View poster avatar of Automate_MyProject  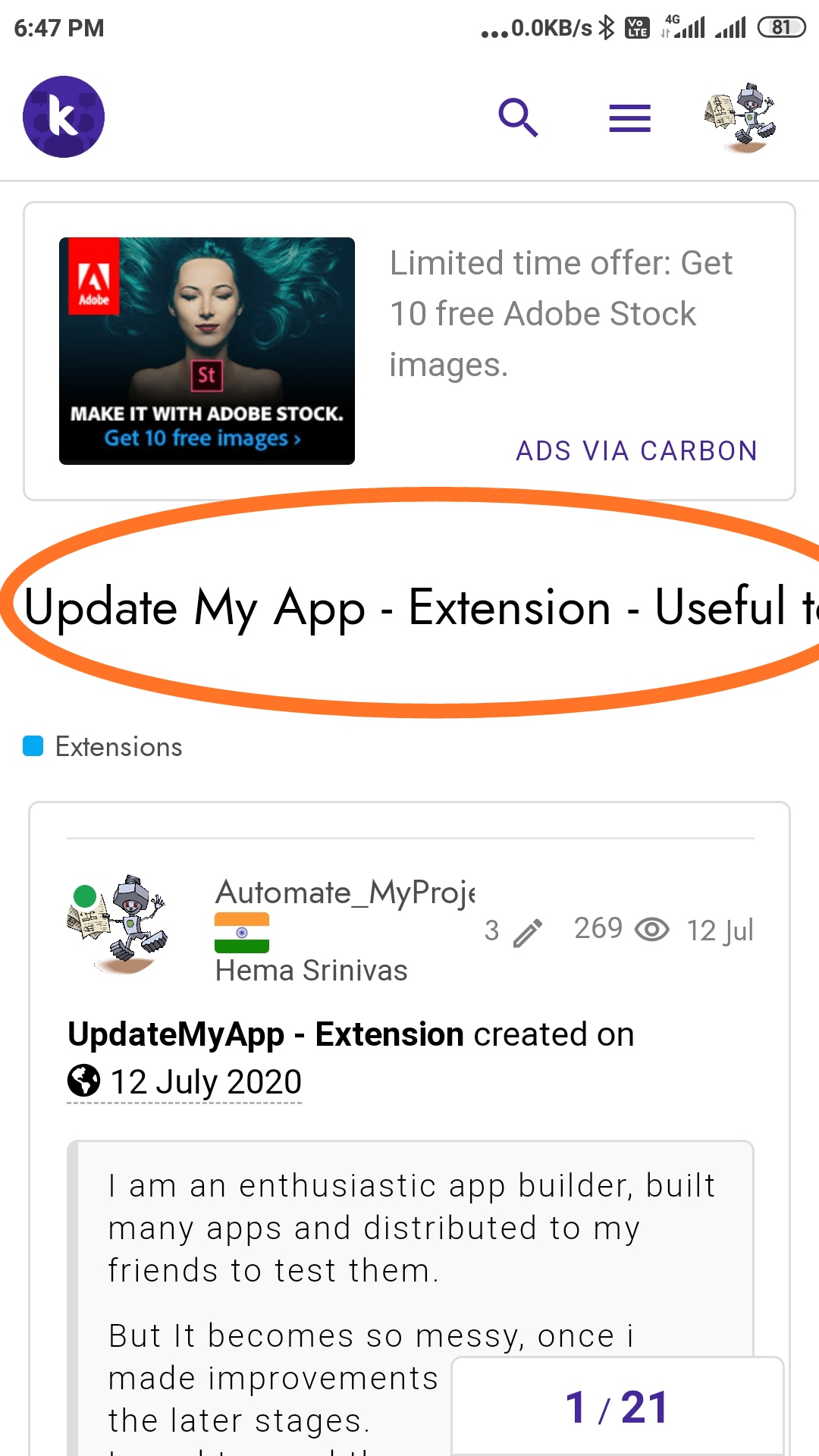pyautogui.click(x=118, y=925)
